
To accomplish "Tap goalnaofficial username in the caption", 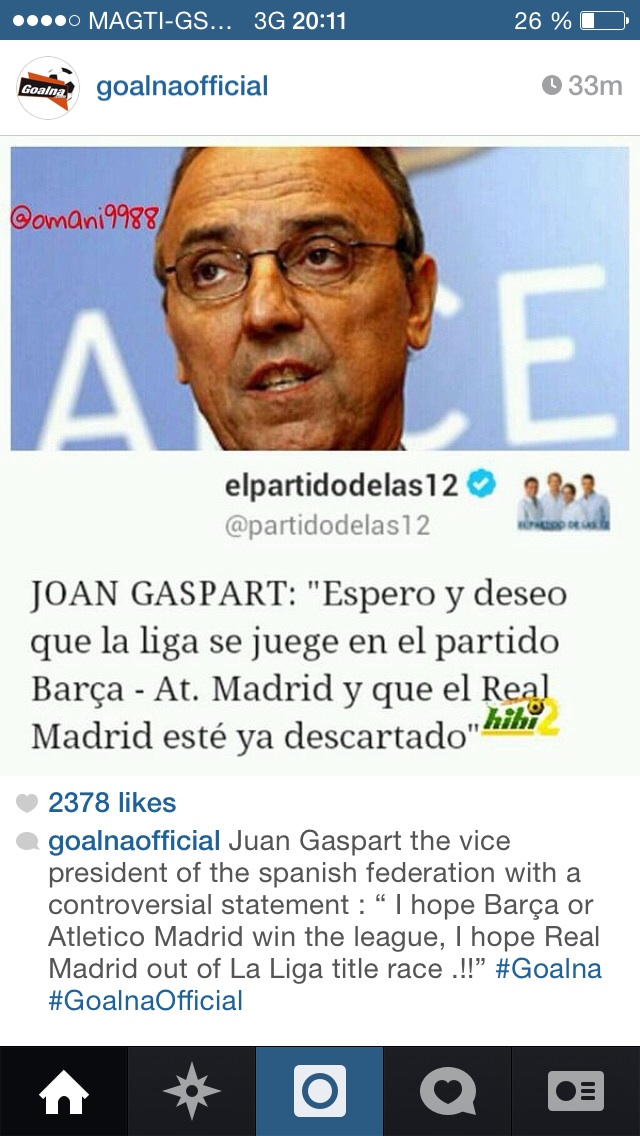I will coord(134,841).
